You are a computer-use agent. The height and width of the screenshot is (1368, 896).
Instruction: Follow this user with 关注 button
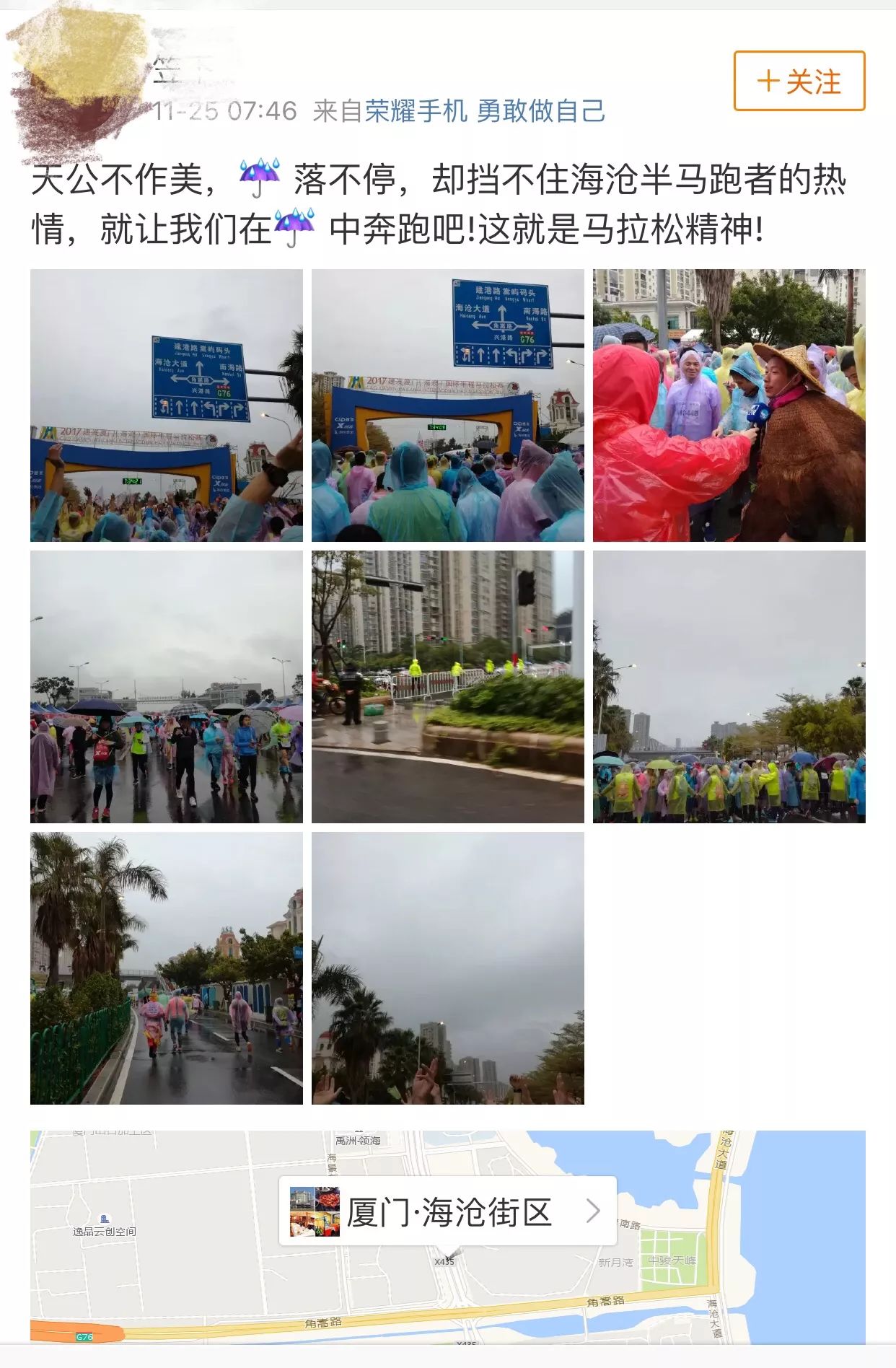coord(799,81)
